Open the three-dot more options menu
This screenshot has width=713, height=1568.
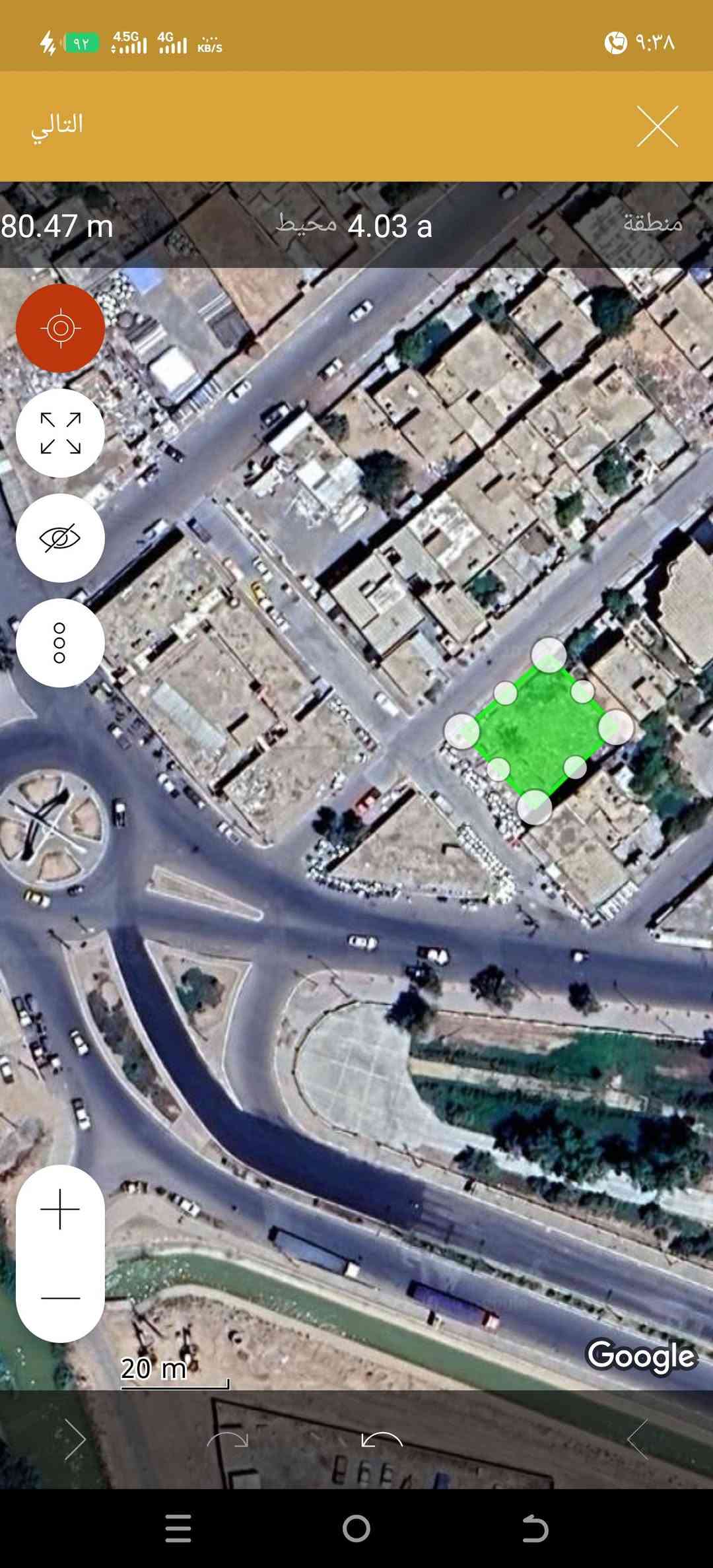pyautogui.click(x=60, y=642)
